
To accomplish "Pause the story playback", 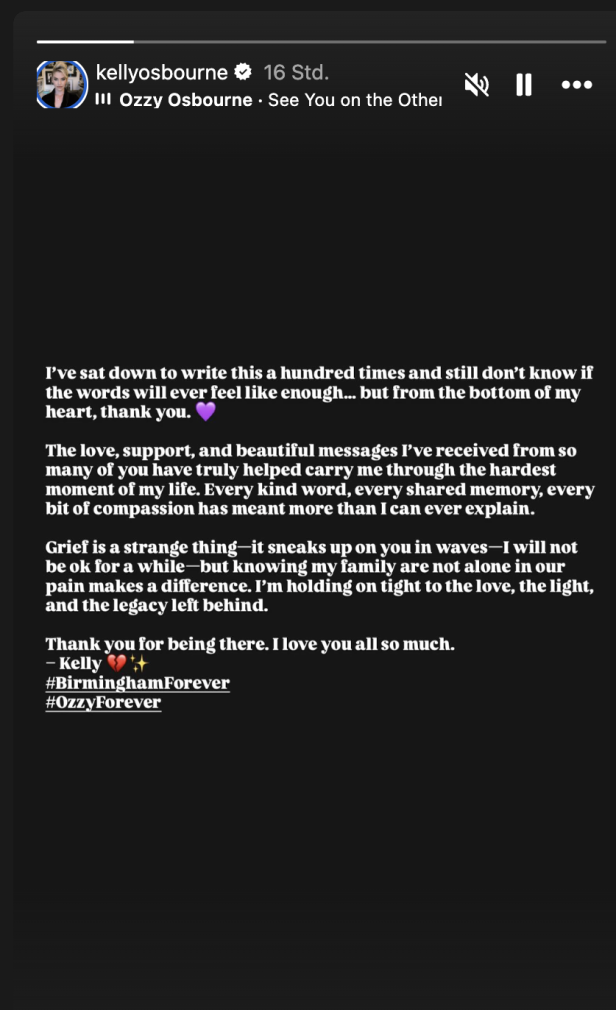I will [524, 85].
